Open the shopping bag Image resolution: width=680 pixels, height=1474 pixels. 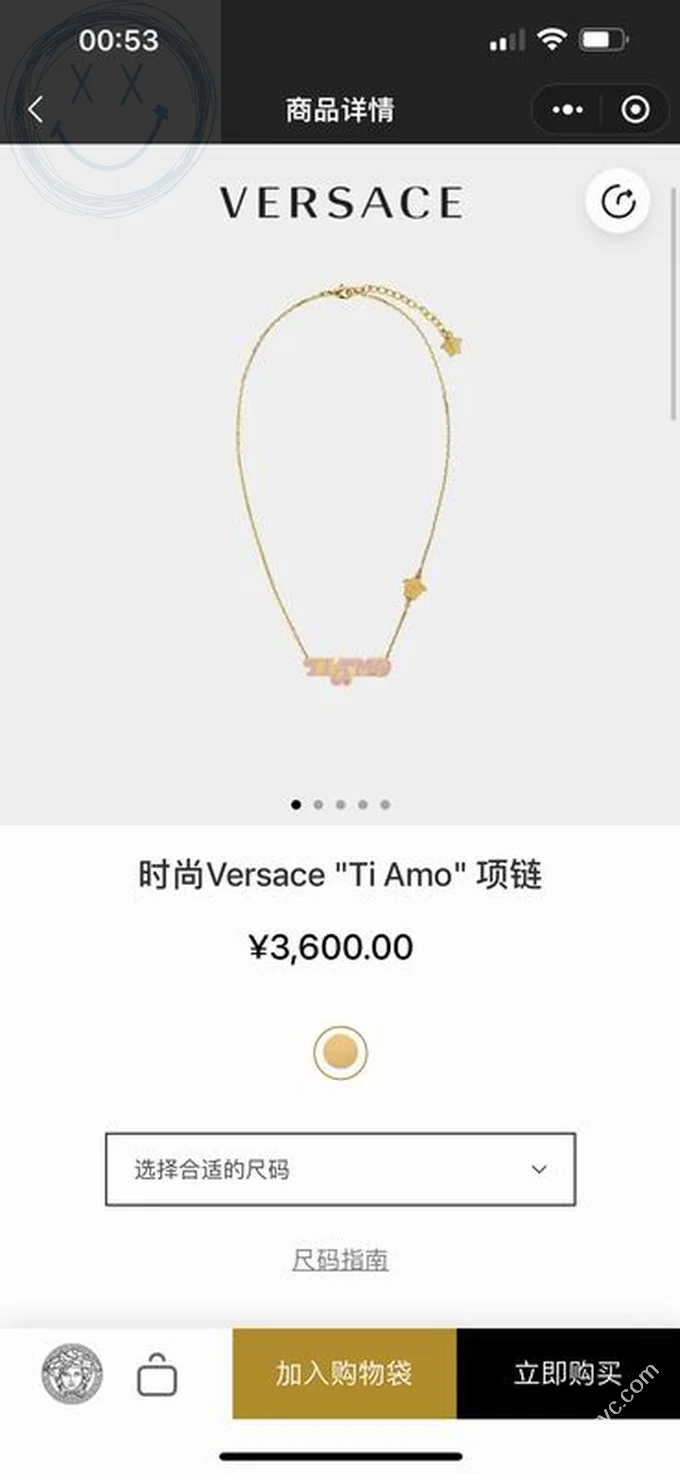[157, 1375]
